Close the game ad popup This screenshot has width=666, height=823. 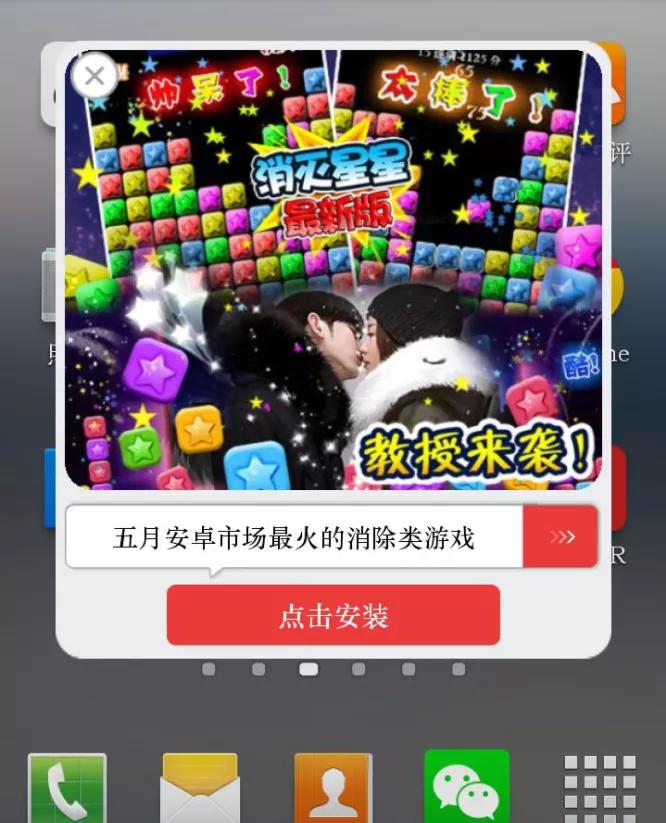pos(95,76)
